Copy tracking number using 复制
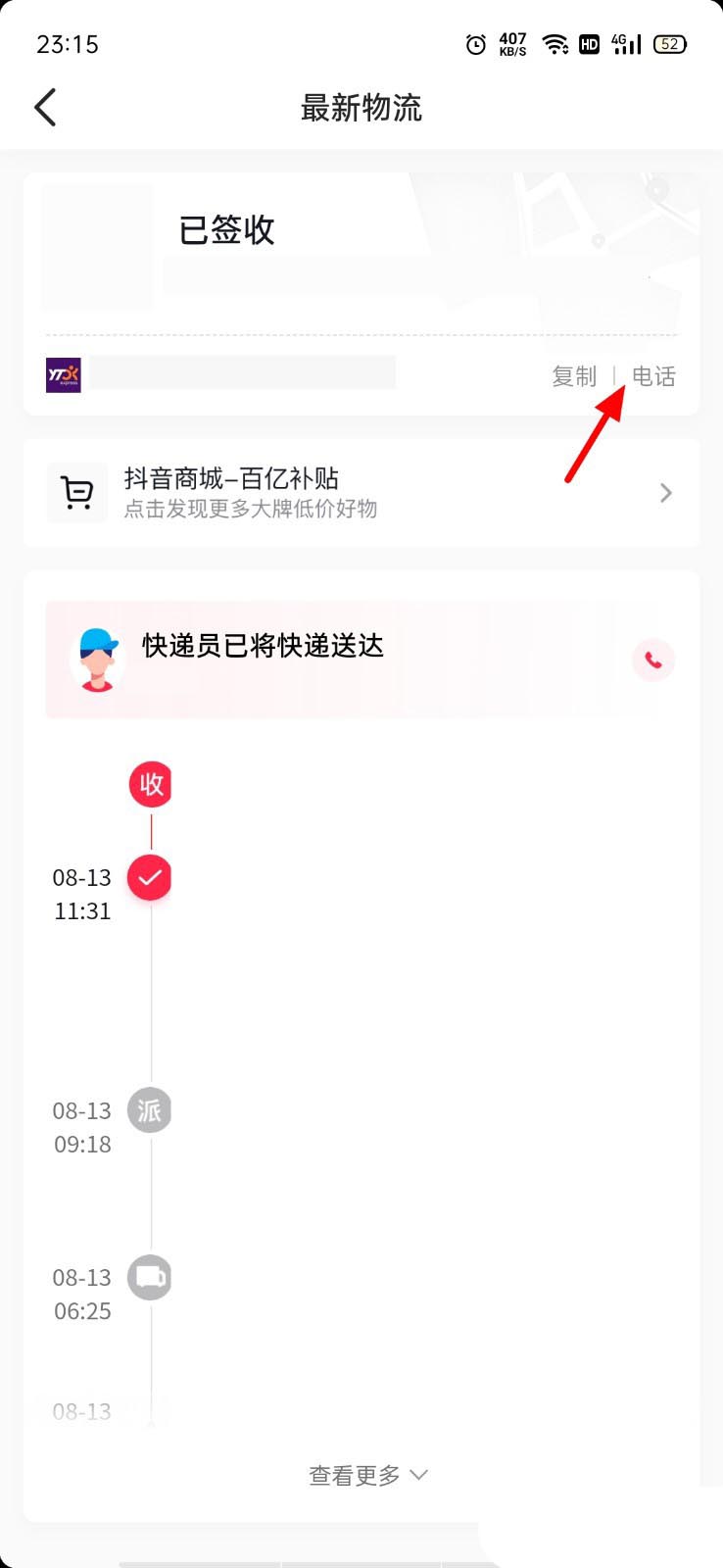Image resolution: width=723 pixels, height=1568 pixels. (574, 375)
